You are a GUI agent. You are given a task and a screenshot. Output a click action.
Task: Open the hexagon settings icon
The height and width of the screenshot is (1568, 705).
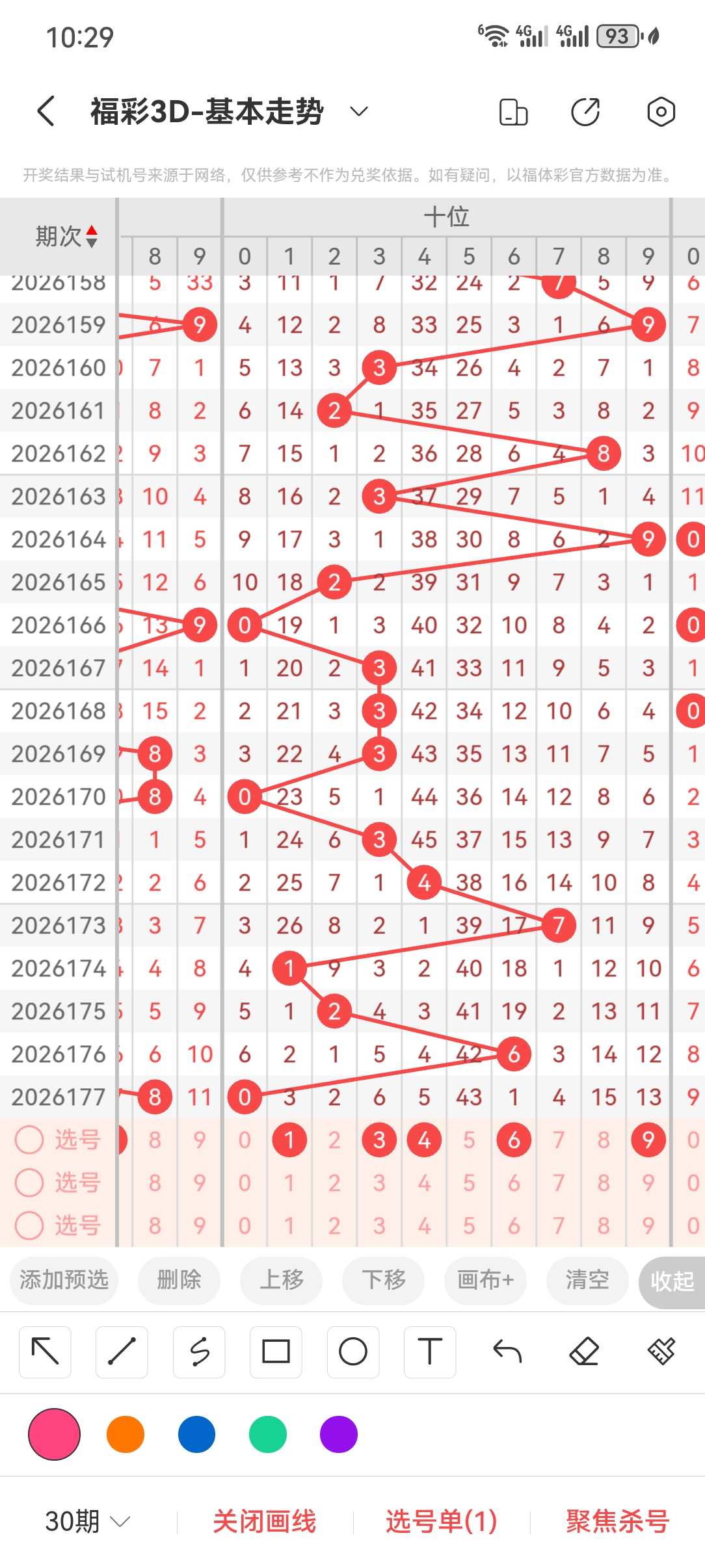[x=661, y=111]
